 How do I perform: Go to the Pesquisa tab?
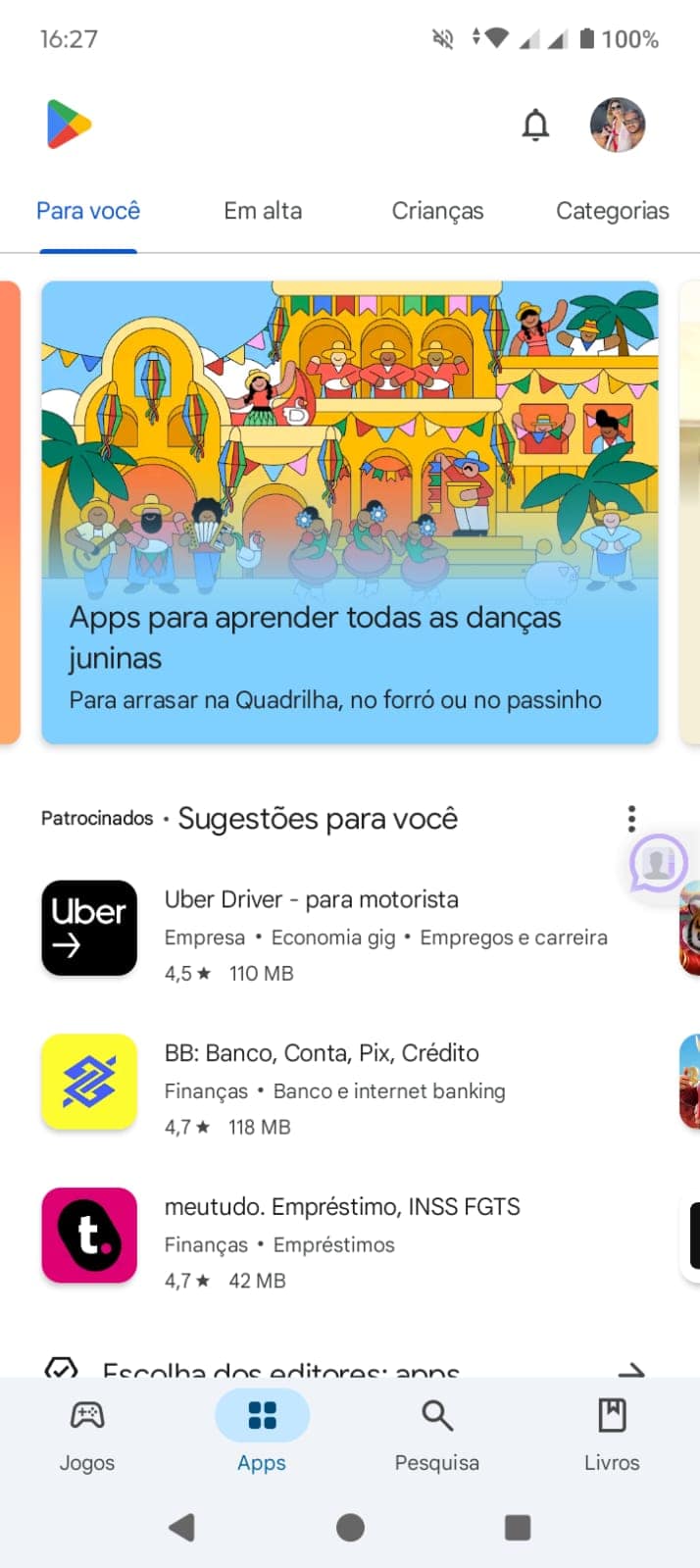pos(436,1436)
